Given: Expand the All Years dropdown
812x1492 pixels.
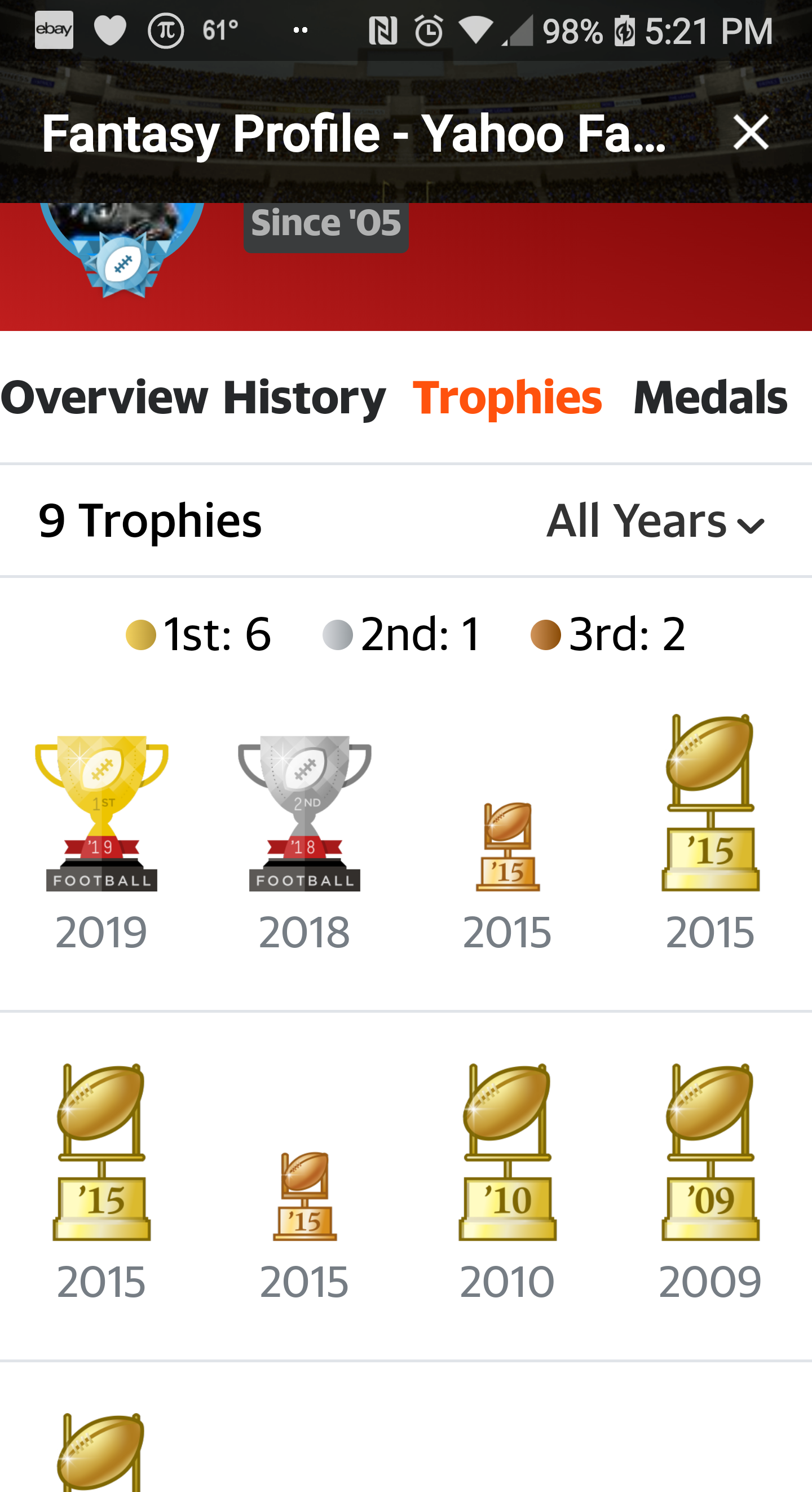Looking at the screenshot, I should click(656, 520).
